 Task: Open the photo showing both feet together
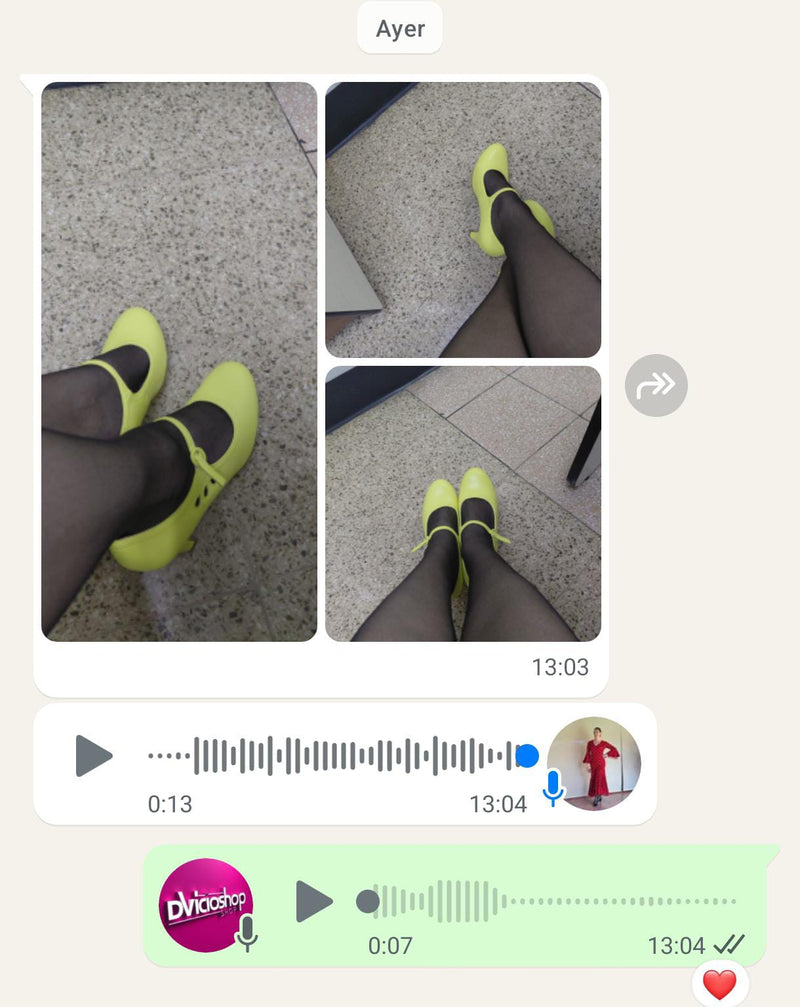pos(463,503)
